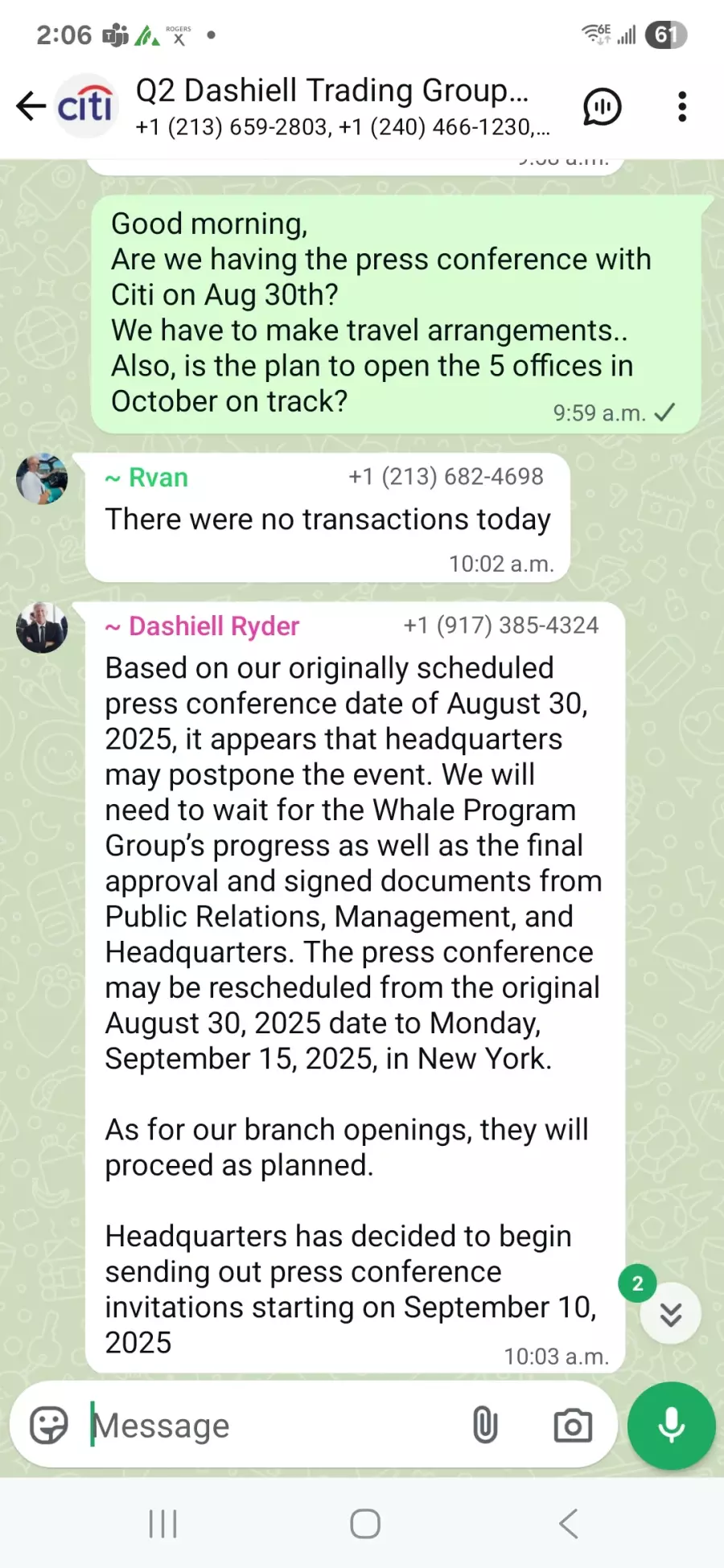
Task: Jump to the latest unread messages
Action: [x=670, y=1315]
